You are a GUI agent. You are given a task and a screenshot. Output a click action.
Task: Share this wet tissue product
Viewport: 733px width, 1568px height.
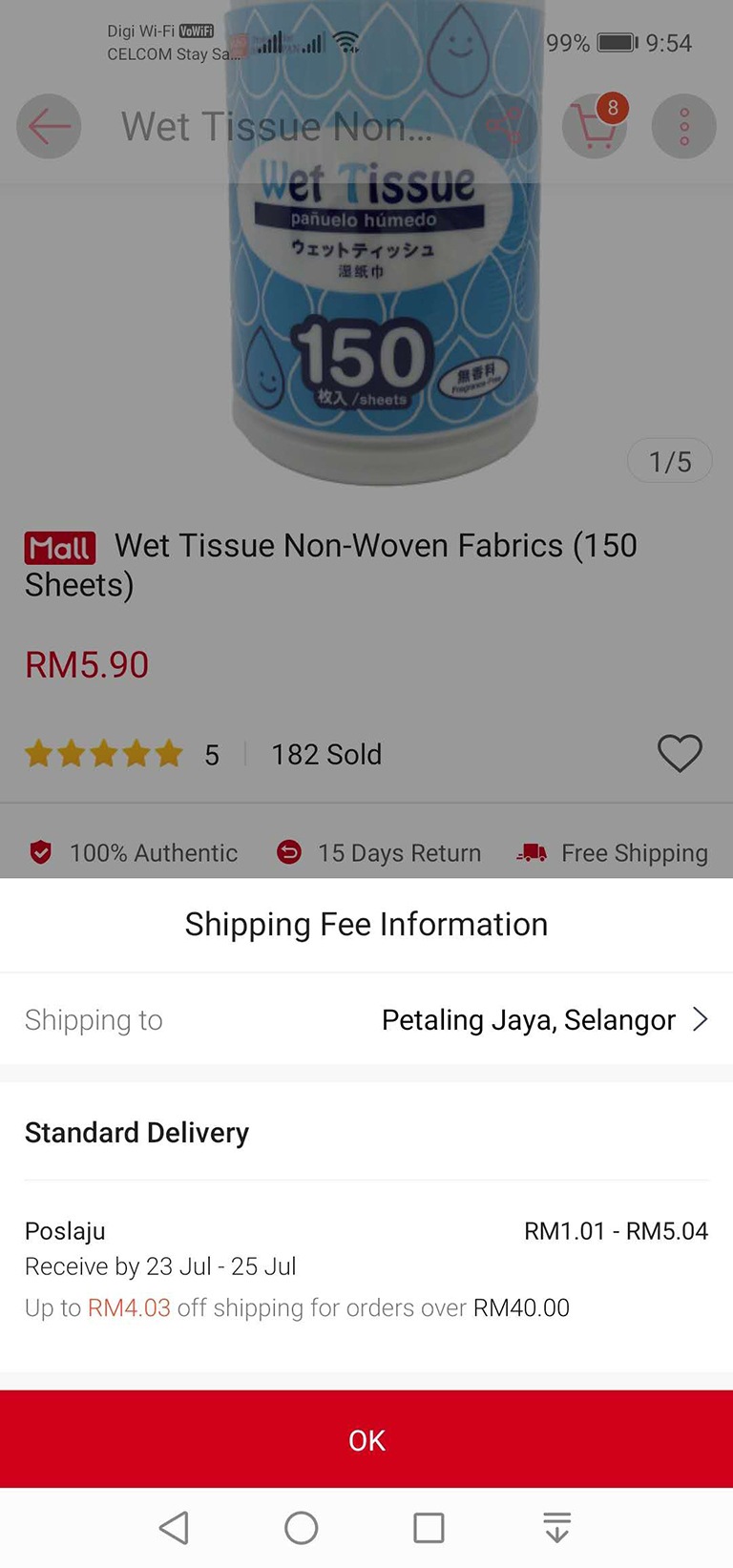coord(506,126)
